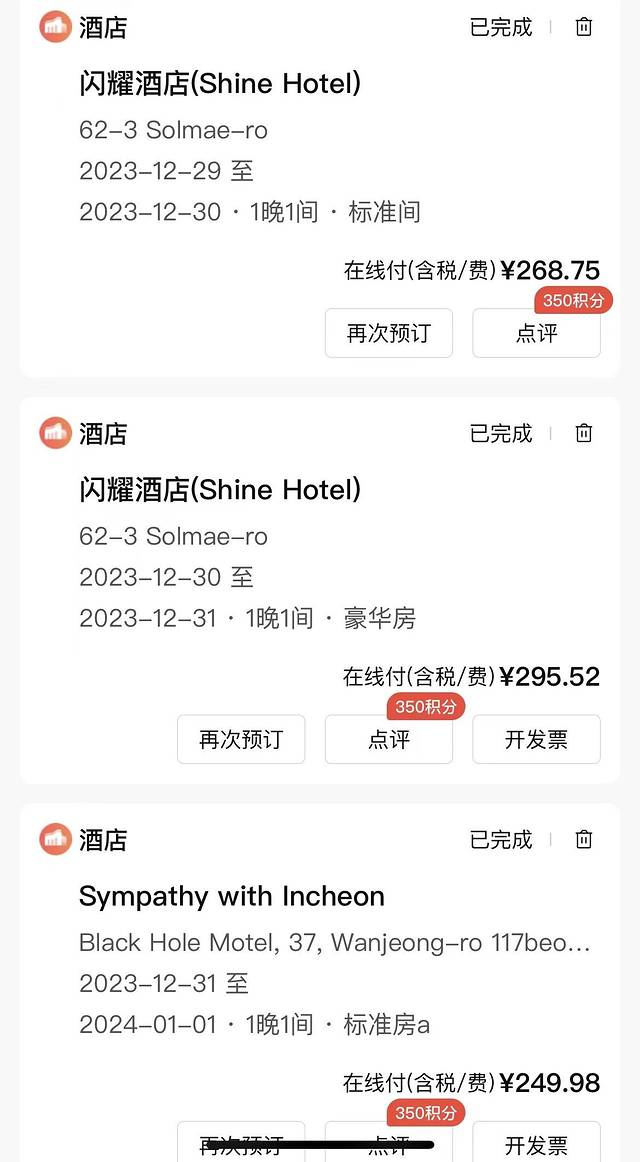
Task: Remove the Sympathy with Incheon order
Action: point(584,839)
